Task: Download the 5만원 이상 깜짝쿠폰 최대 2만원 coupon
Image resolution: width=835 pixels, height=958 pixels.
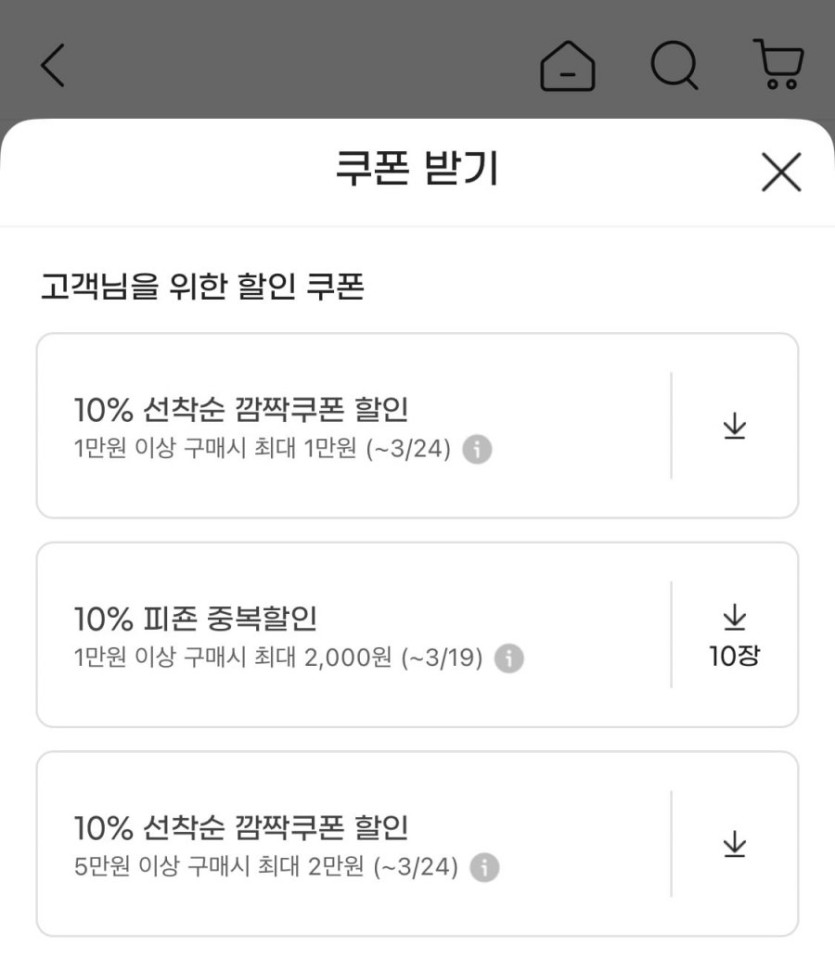Action: click(734, 845)
